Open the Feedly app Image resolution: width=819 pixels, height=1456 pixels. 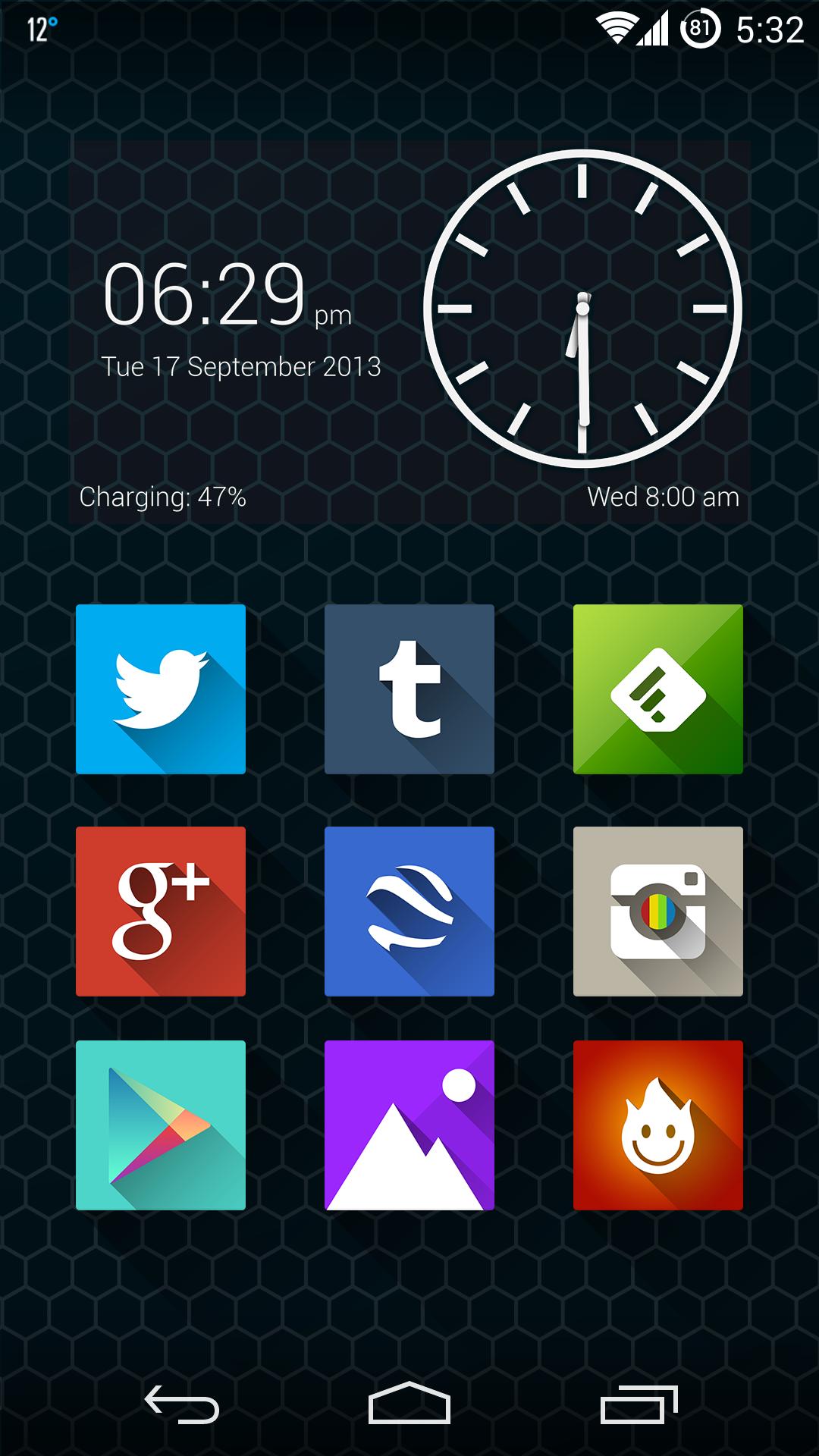[658, 689]
